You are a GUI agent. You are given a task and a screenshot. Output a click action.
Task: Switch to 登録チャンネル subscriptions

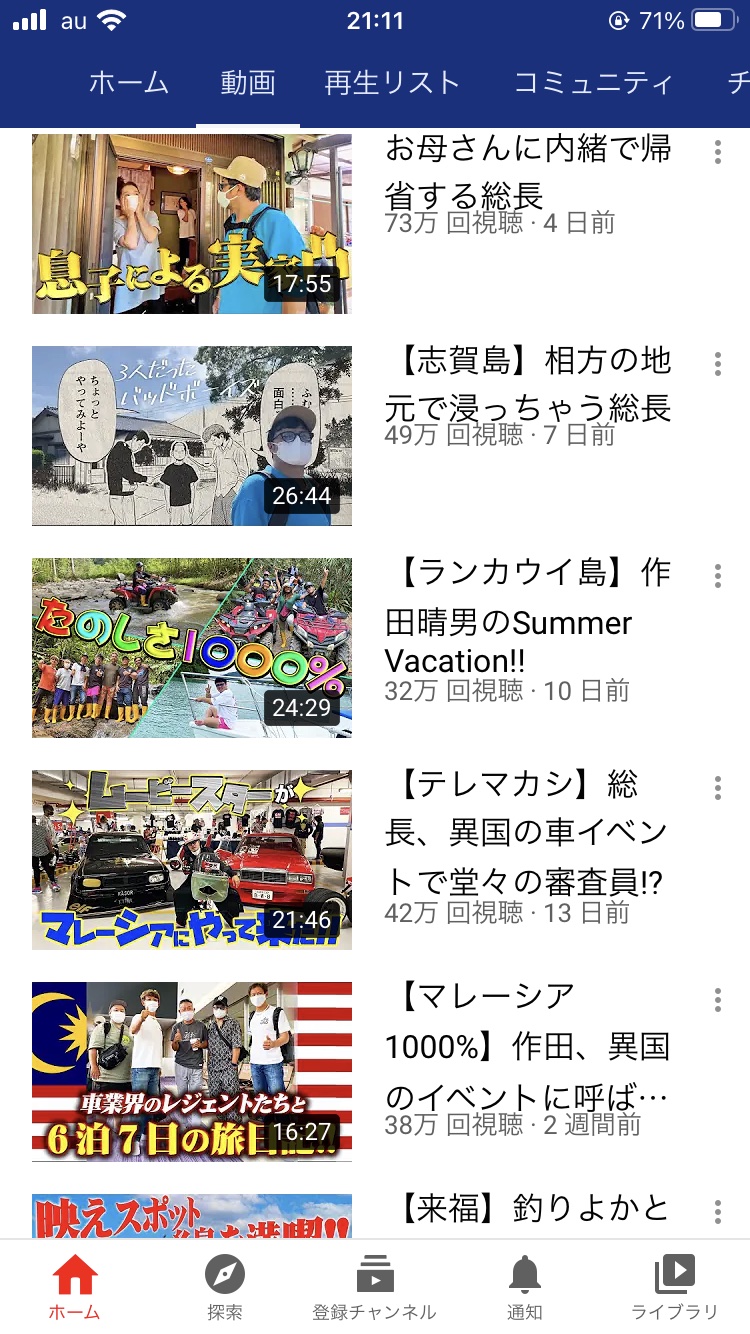tap(374, 1288)
